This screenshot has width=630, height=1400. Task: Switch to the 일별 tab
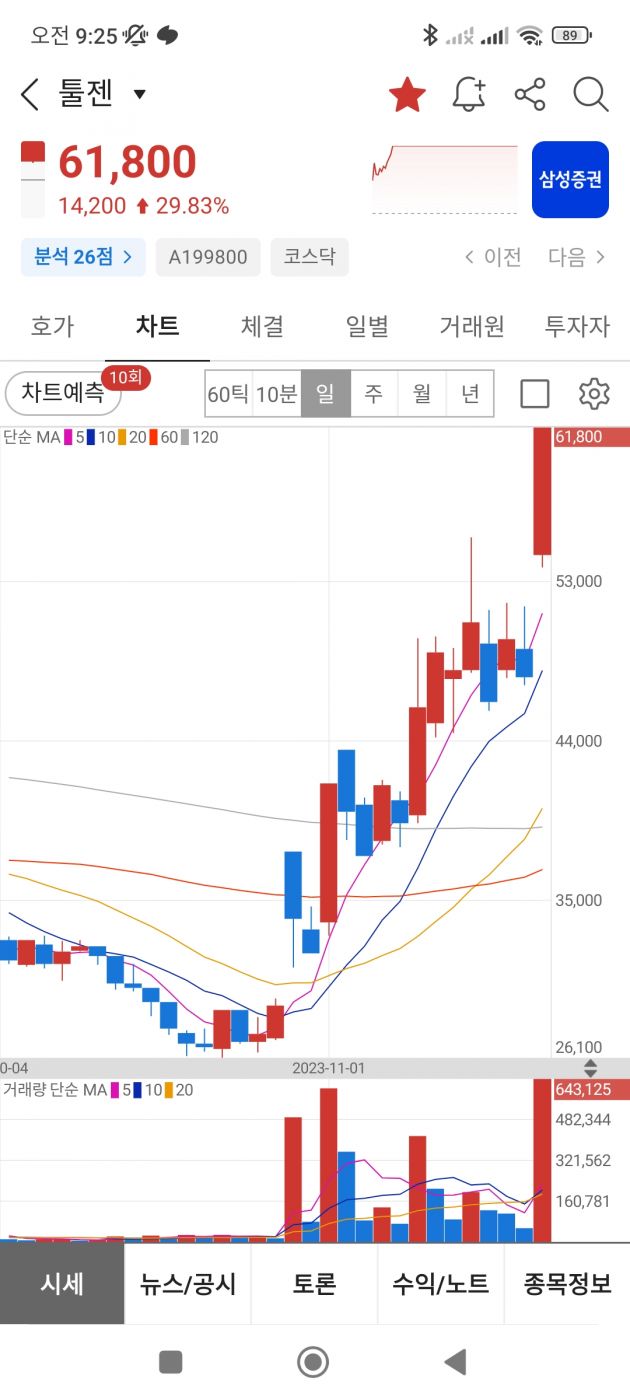pyautogui.click(x=367, y=326)
